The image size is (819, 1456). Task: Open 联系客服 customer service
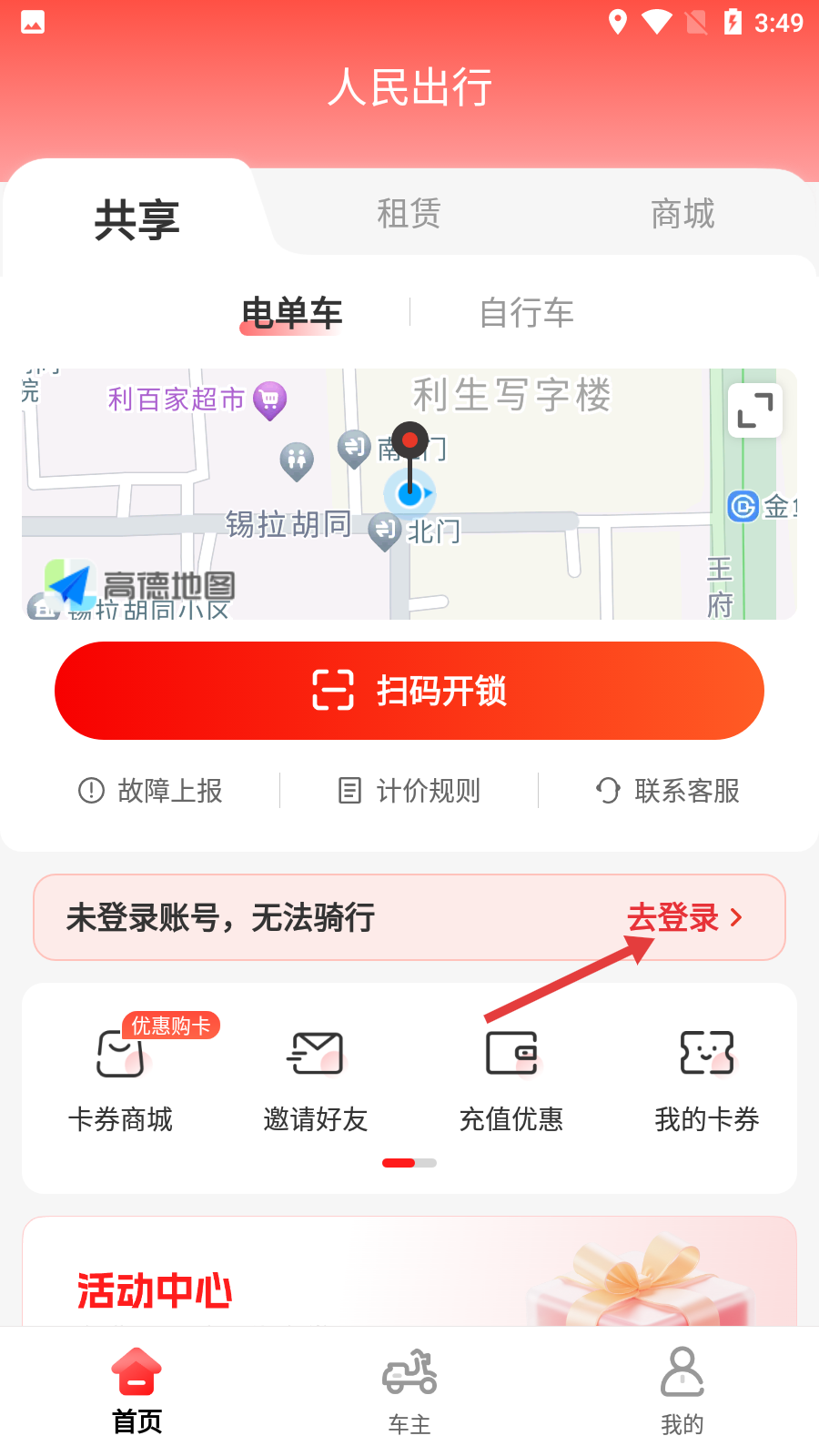coord(668,791)
